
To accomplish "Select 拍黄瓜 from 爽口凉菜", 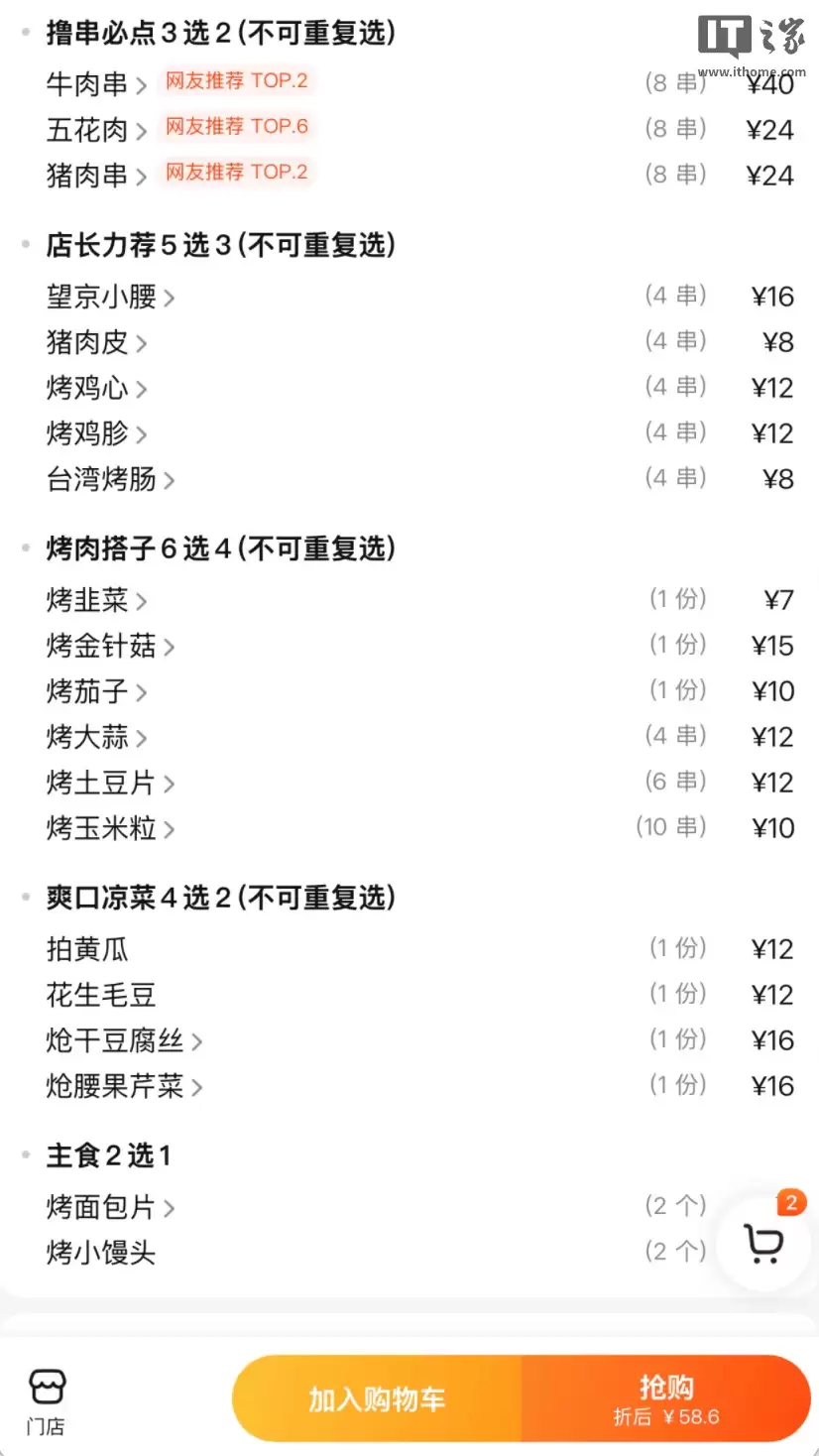I will tap(87, 948).
